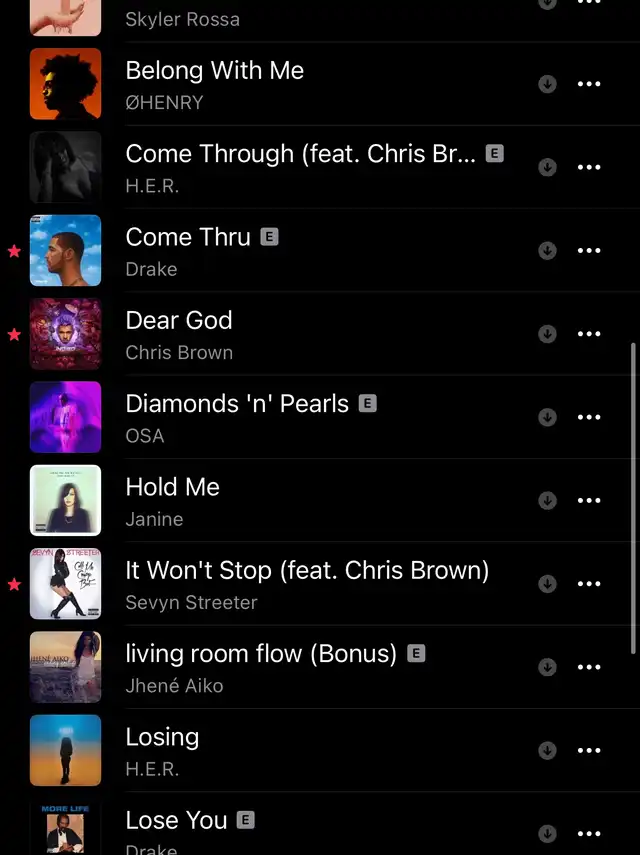Open the Come Through by H.E.R. song
Image resolution: width=640 pixels, height=855 pixels.
300,166
